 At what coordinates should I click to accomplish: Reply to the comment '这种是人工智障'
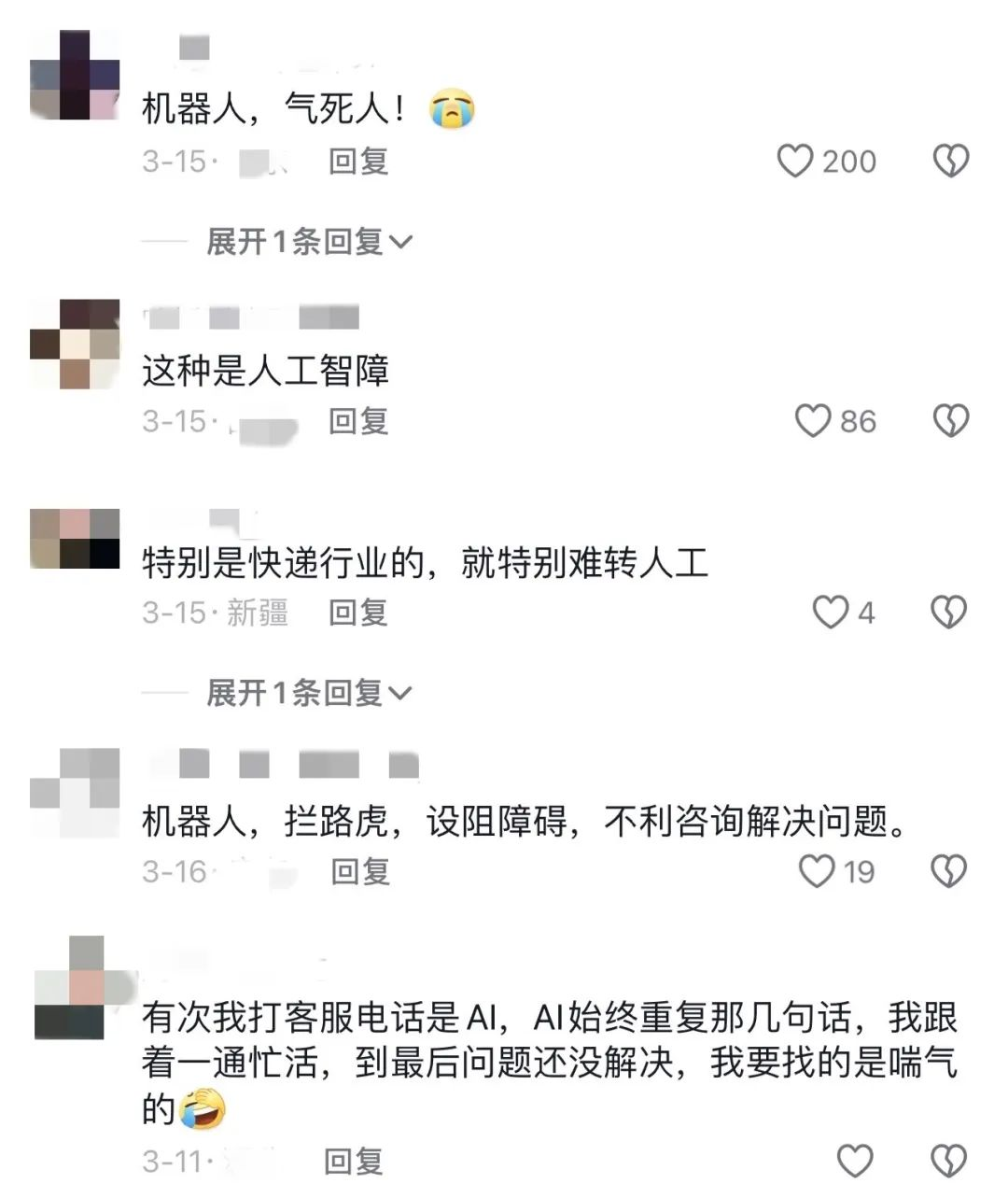coord(357,421)
